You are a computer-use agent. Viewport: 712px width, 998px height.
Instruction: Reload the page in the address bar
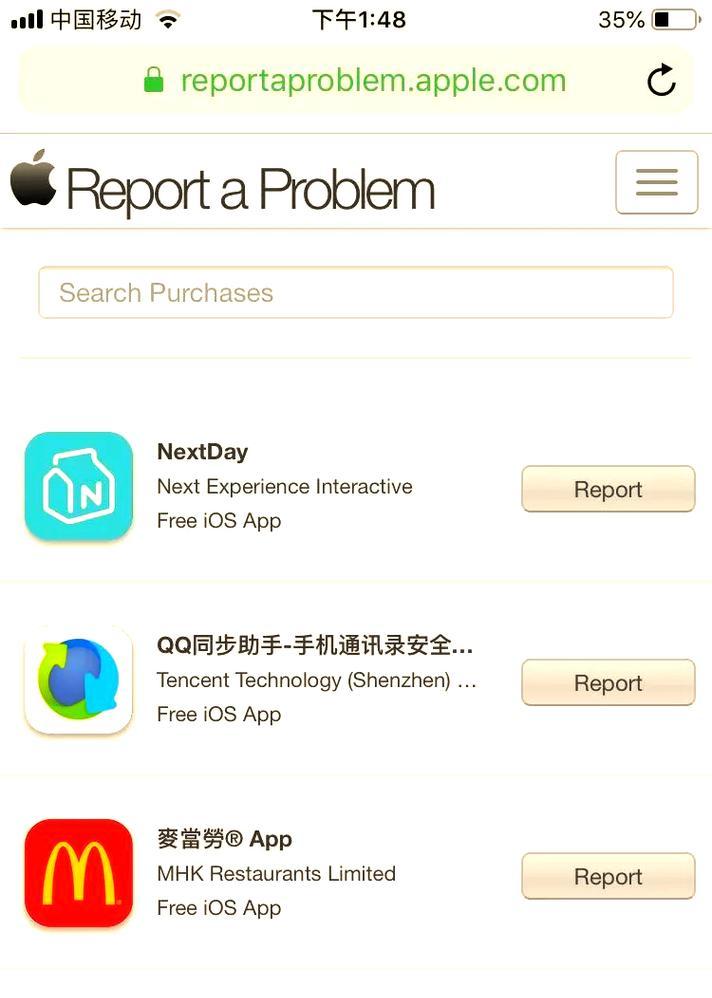pos(661,80)
